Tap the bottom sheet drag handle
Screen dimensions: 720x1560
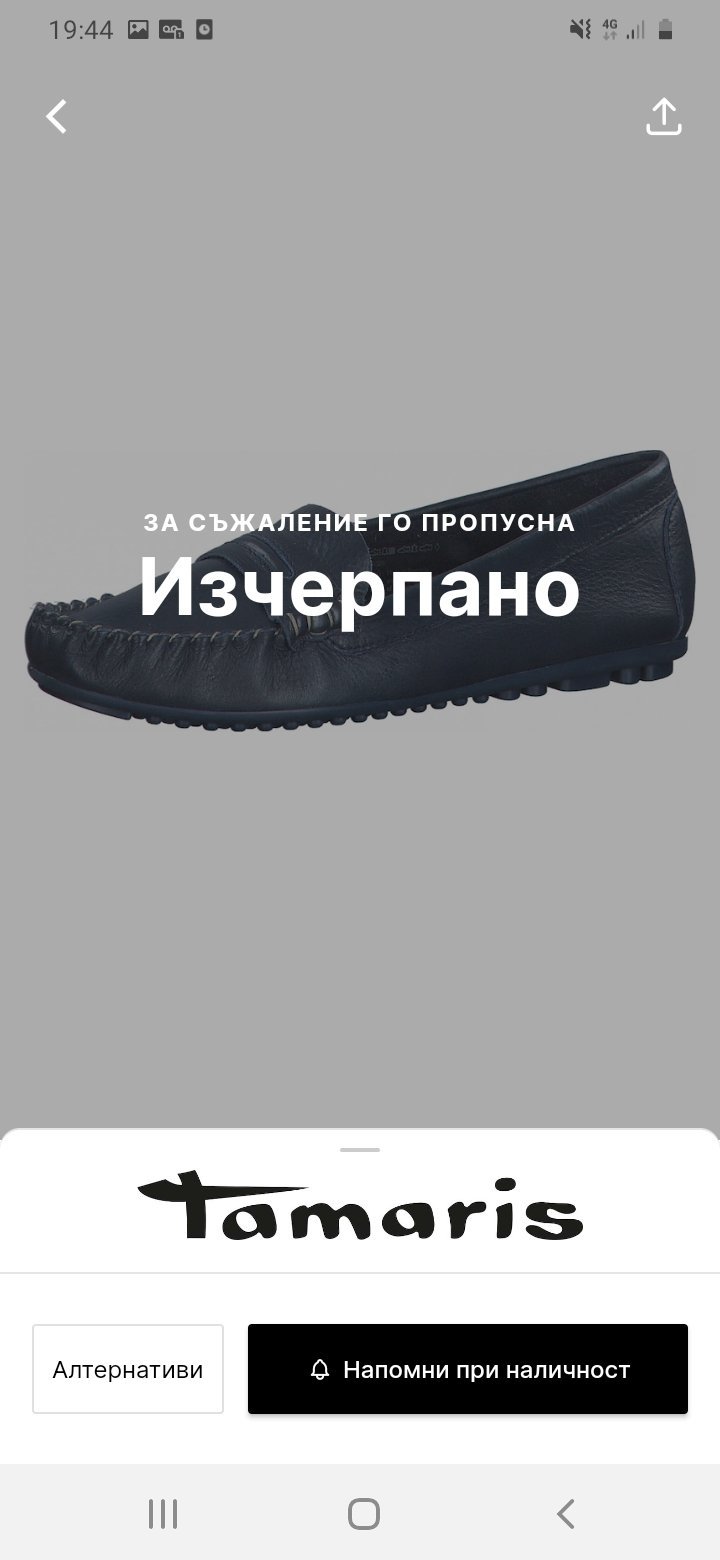(x=360, y=1150)
